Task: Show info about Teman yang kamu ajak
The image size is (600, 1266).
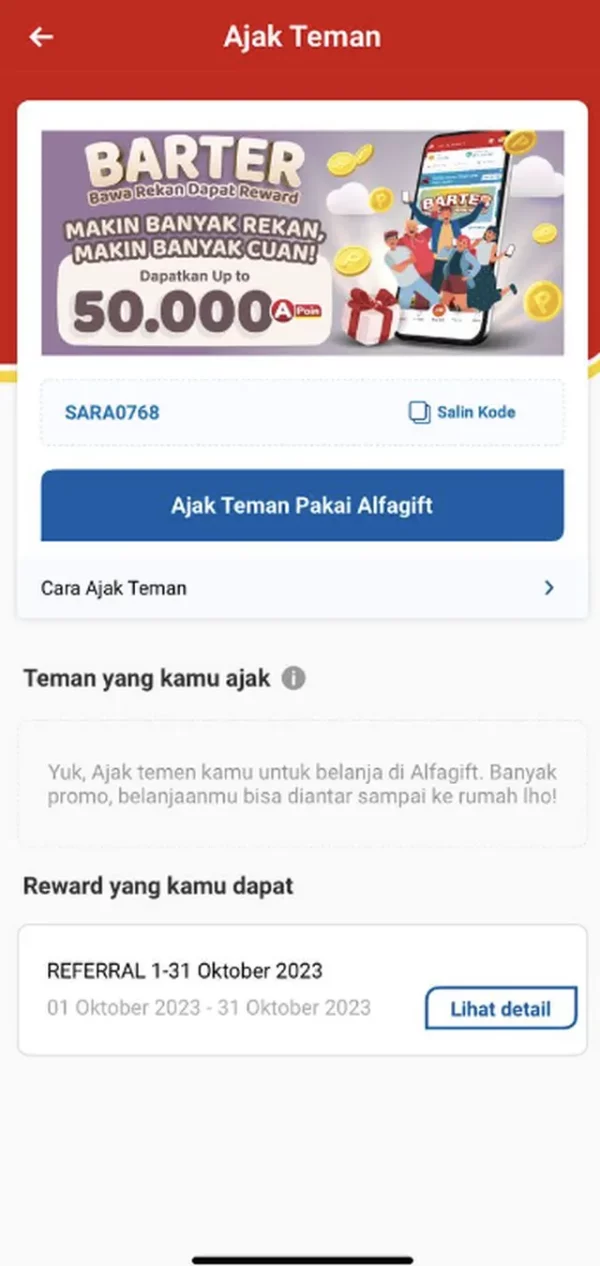Action: [293, 679]
